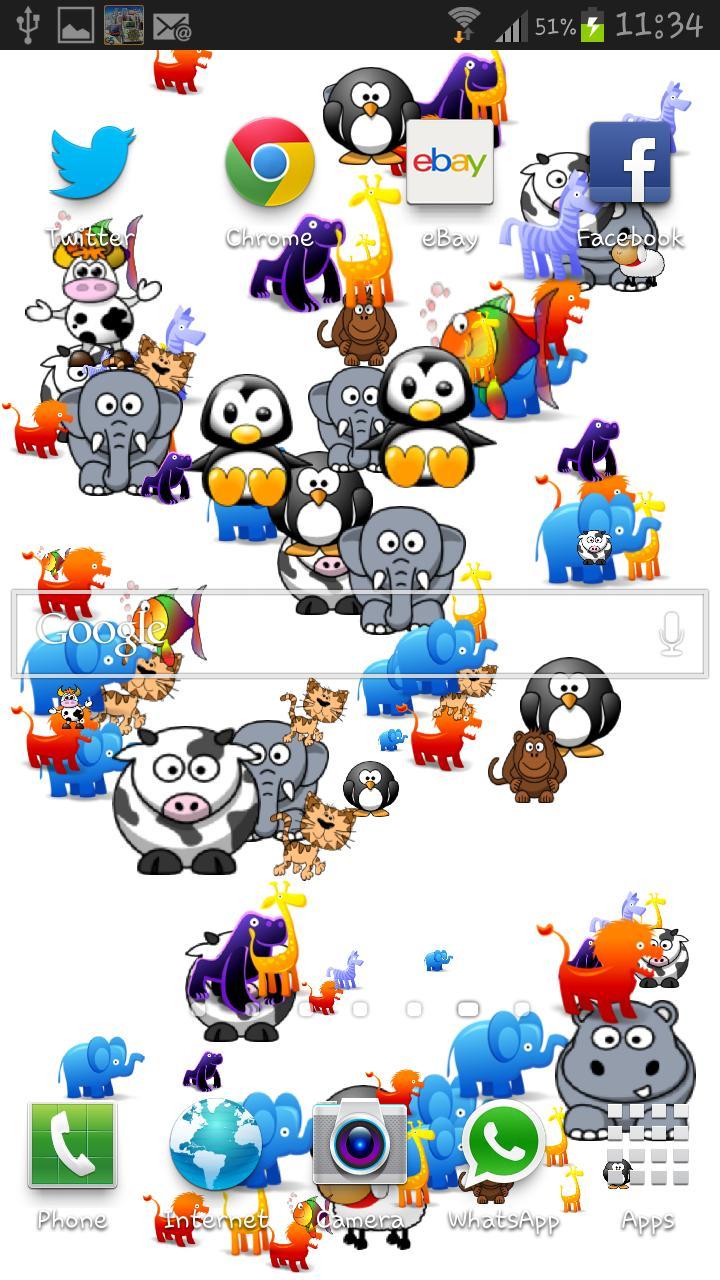Launch the Chrome browser
720x1280 pixels.
270,165
